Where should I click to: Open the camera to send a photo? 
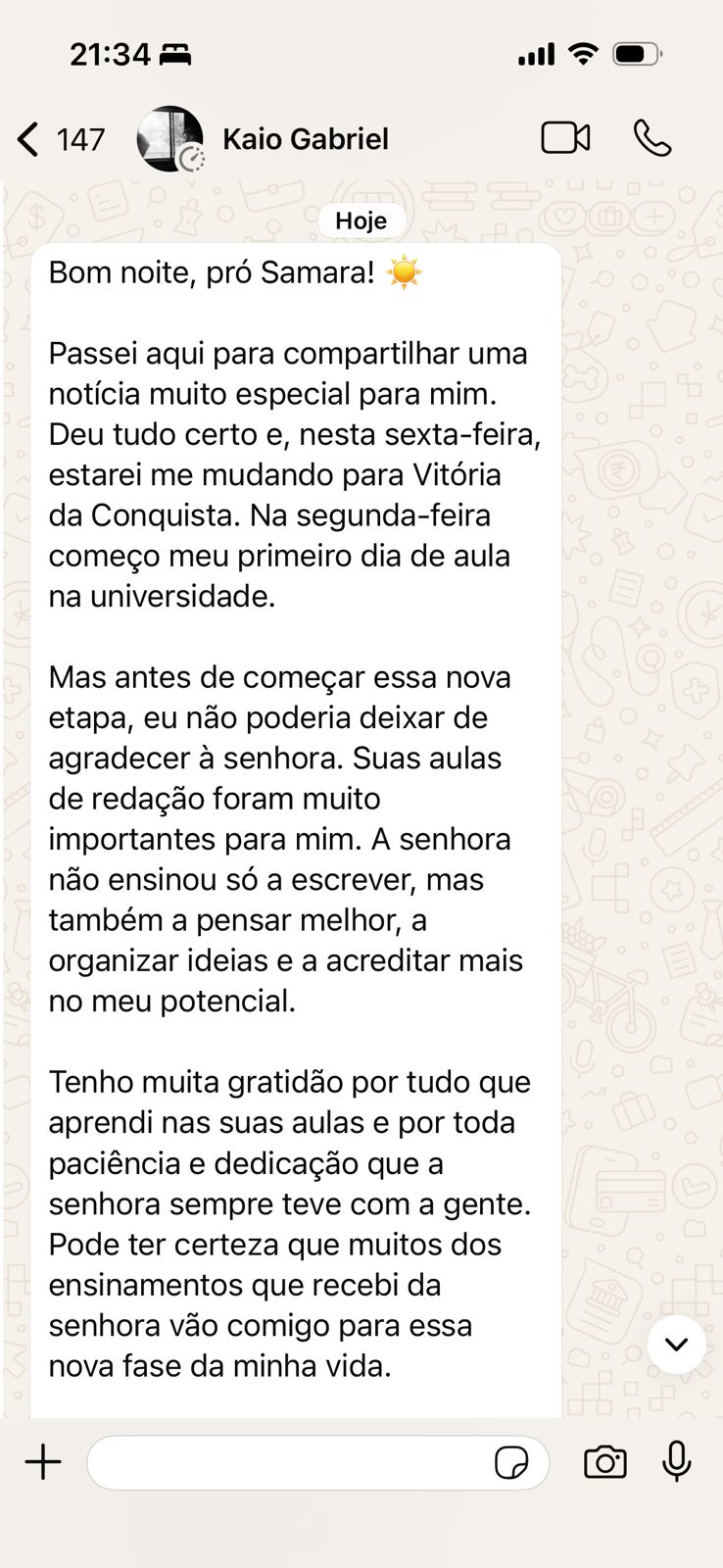pyautogui.click(x=604, y=1462)
